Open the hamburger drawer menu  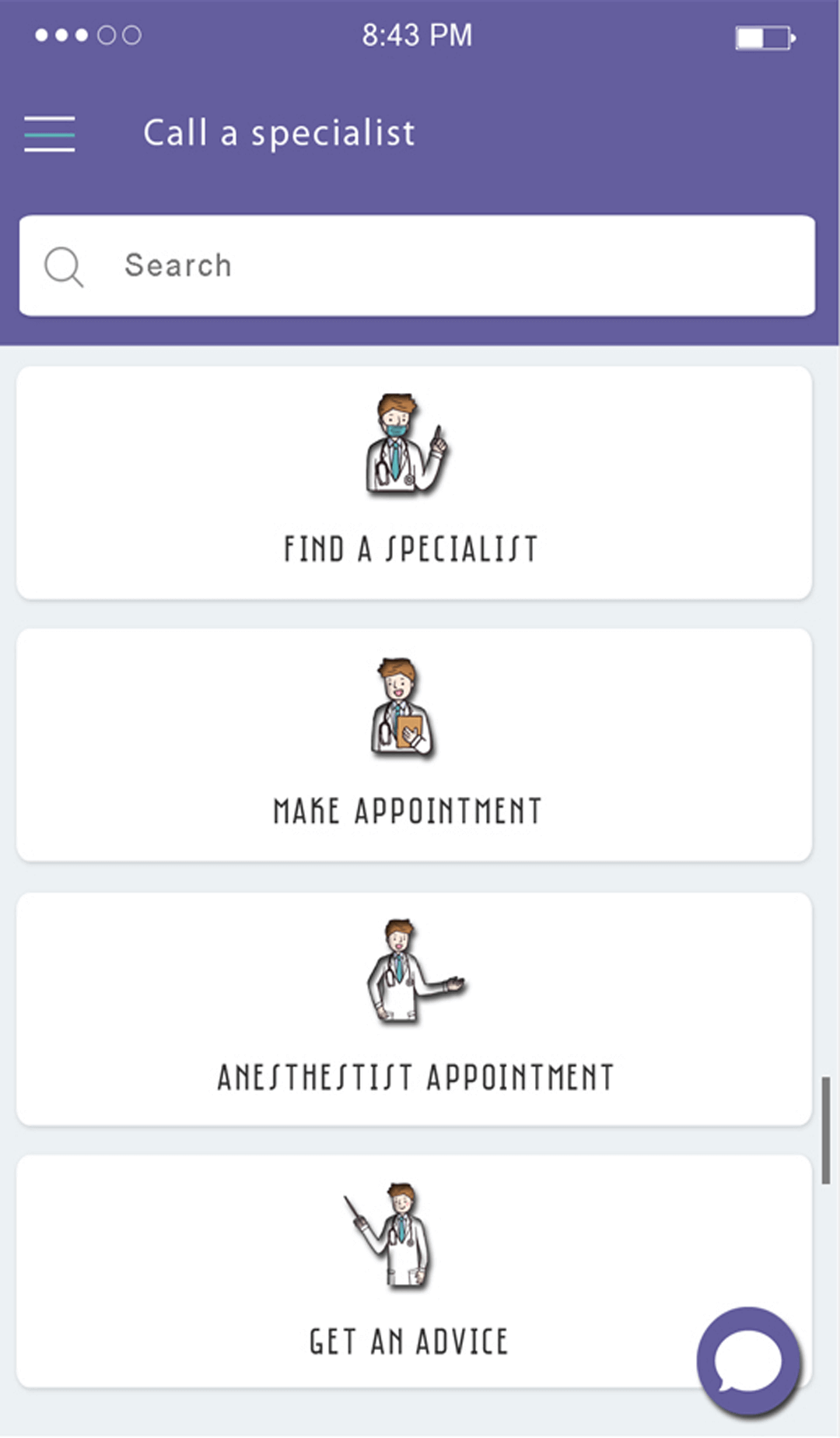click(x=50, y=133)
